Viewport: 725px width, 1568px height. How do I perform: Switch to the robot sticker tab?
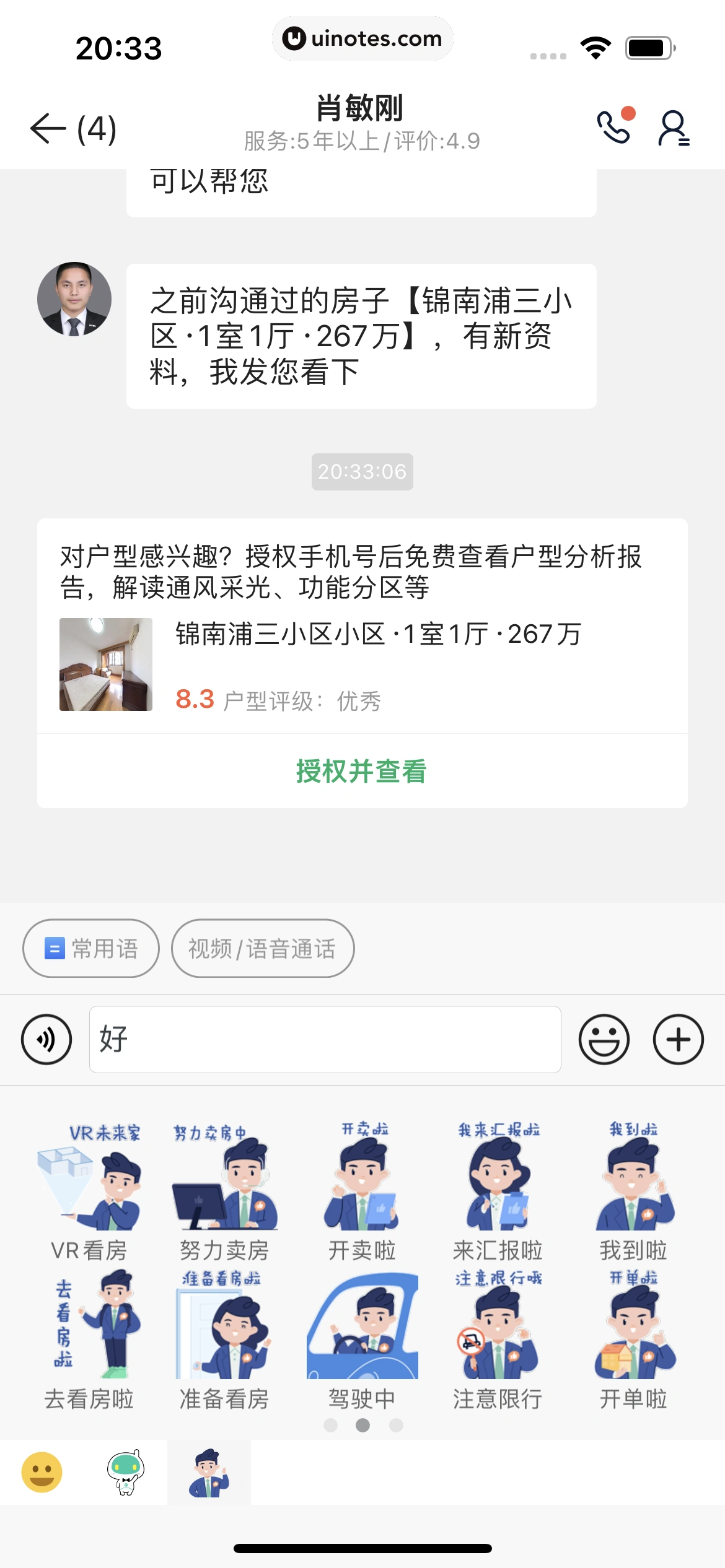click(126, 1472)
